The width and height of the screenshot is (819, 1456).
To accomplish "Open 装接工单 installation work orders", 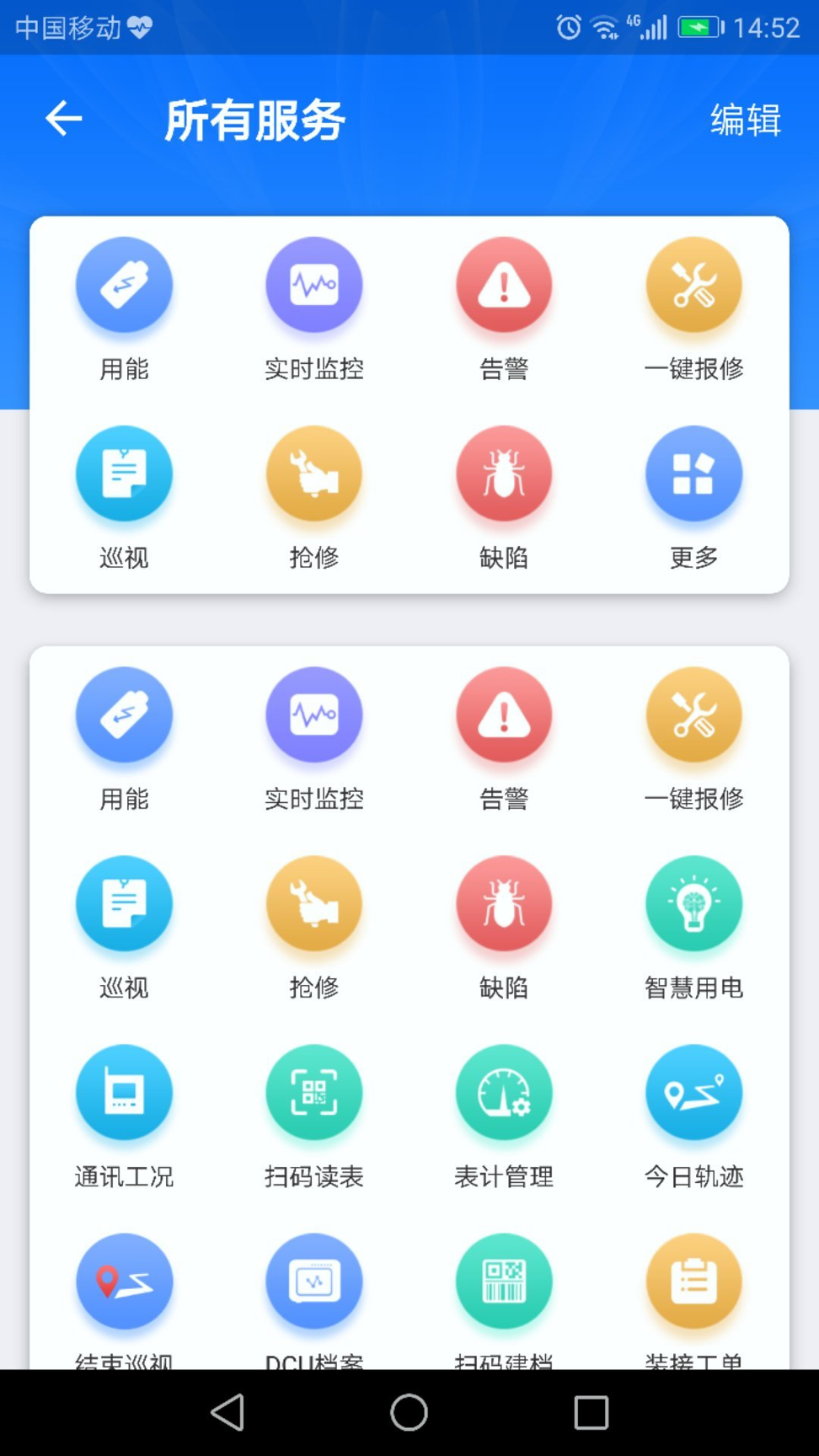I will click(x=693, y=1281).
